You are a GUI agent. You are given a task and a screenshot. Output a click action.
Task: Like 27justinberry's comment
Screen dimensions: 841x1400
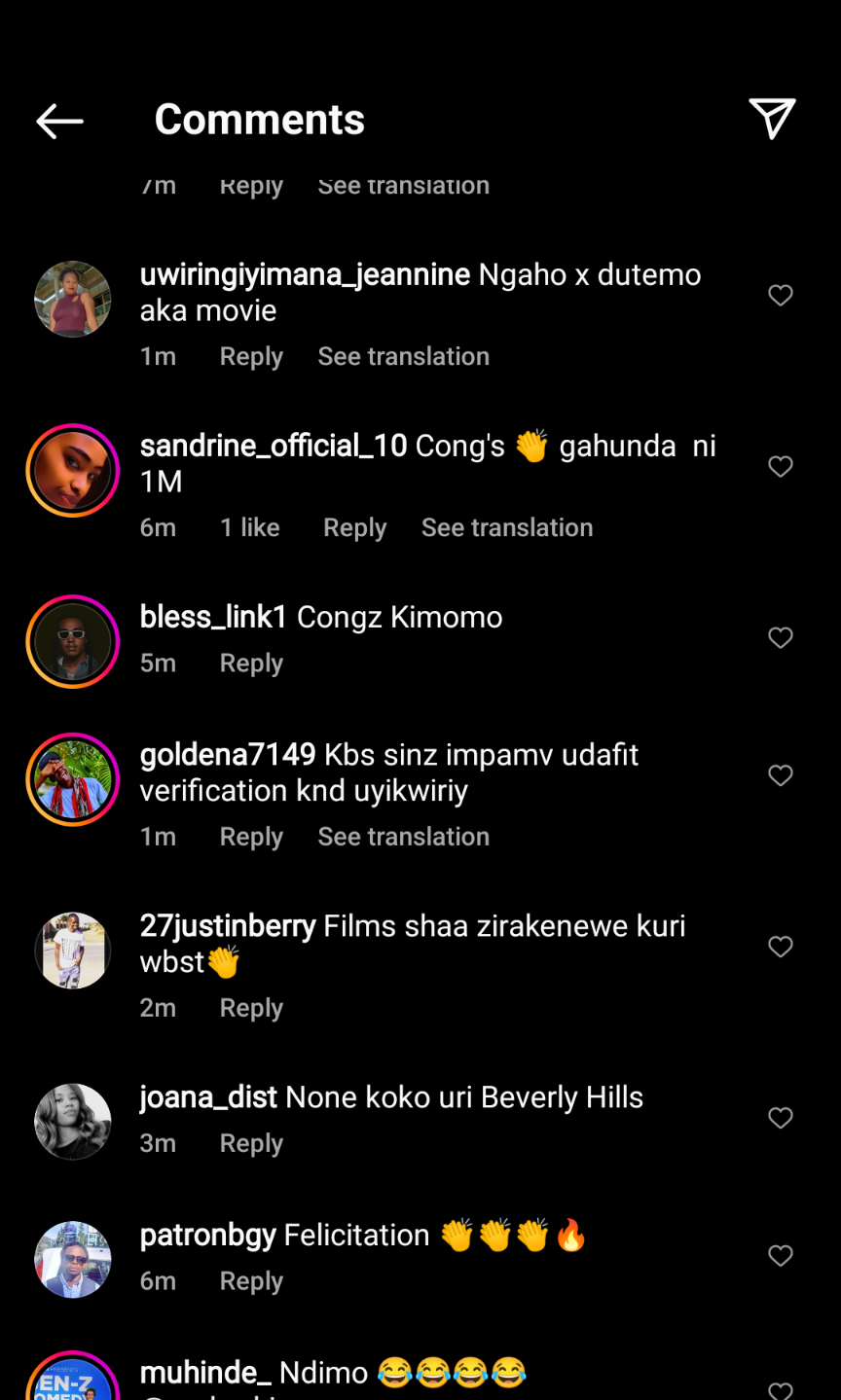(781, 947)
